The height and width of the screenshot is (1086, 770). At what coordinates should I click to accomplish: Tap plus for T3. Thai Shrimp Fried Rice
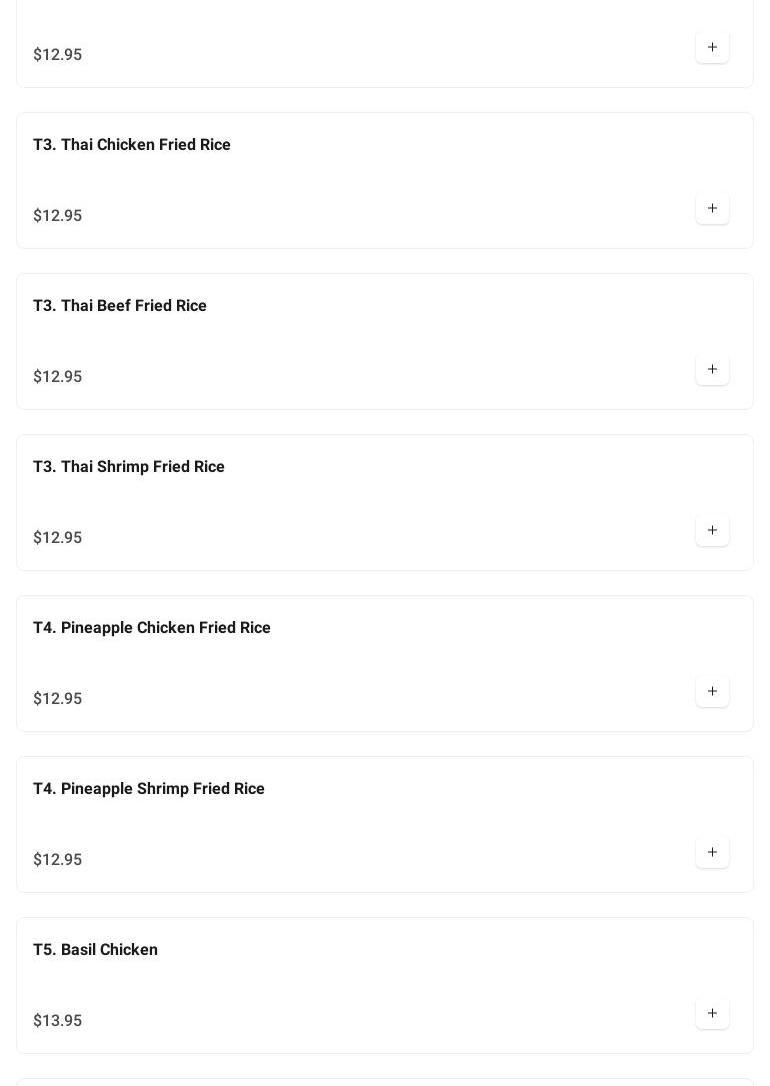(712, 531)
